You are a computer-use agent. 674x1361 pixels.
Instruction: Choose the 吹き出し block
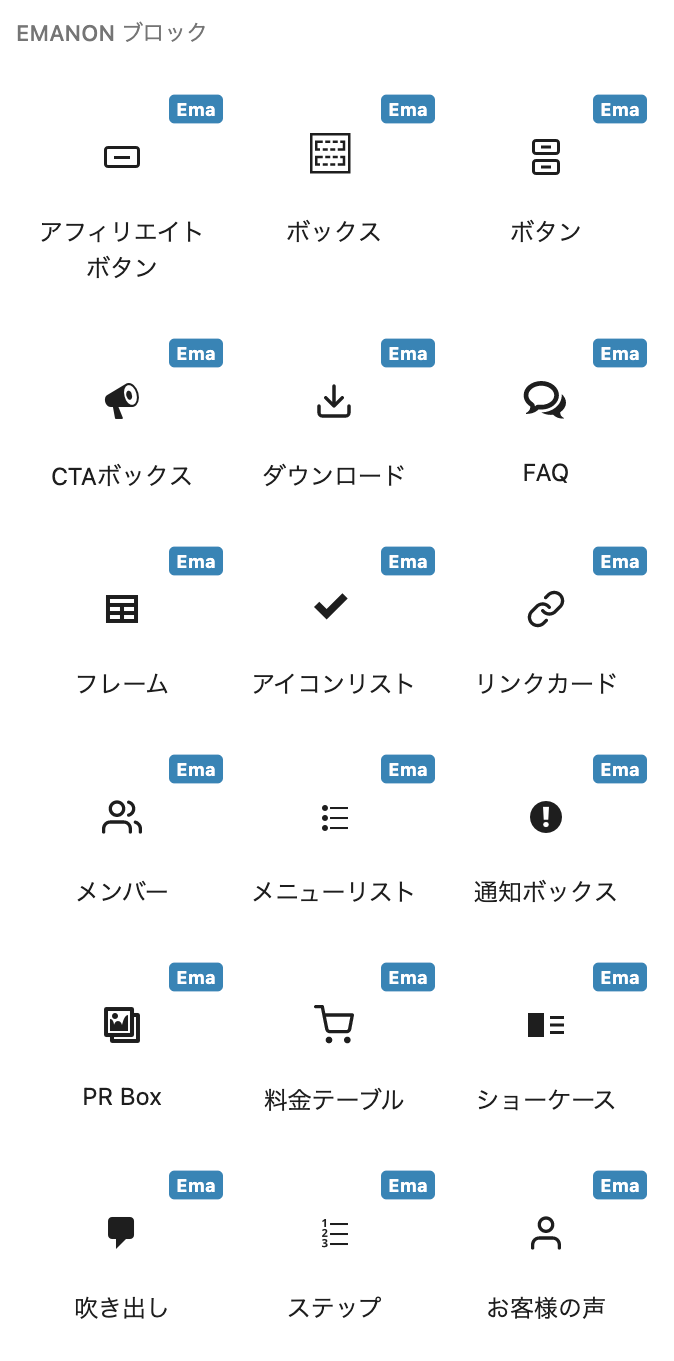pyautogui.click(x=122, y=1250)
